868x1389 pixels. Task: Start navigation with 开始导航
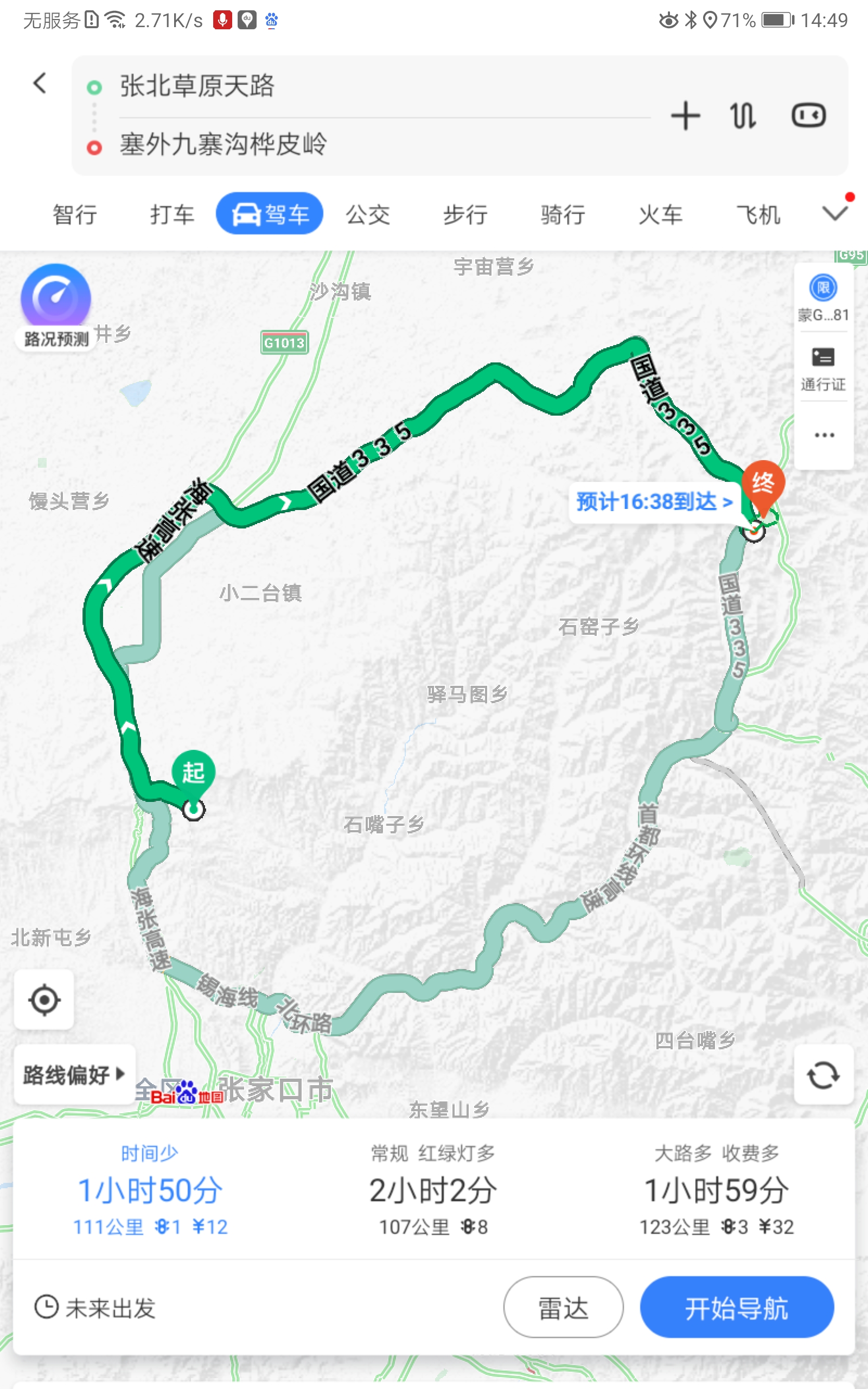[737, 1307]
